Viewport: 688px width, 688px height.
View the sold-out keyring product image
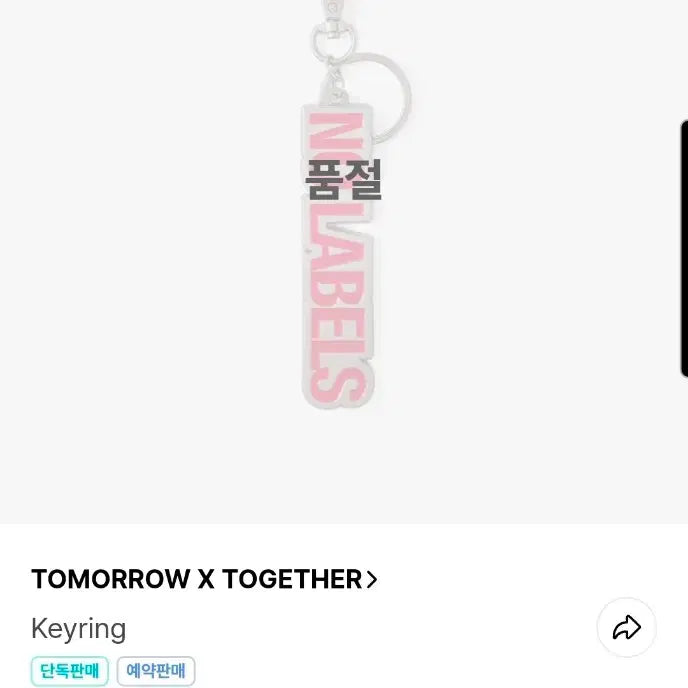click(343, 260)
